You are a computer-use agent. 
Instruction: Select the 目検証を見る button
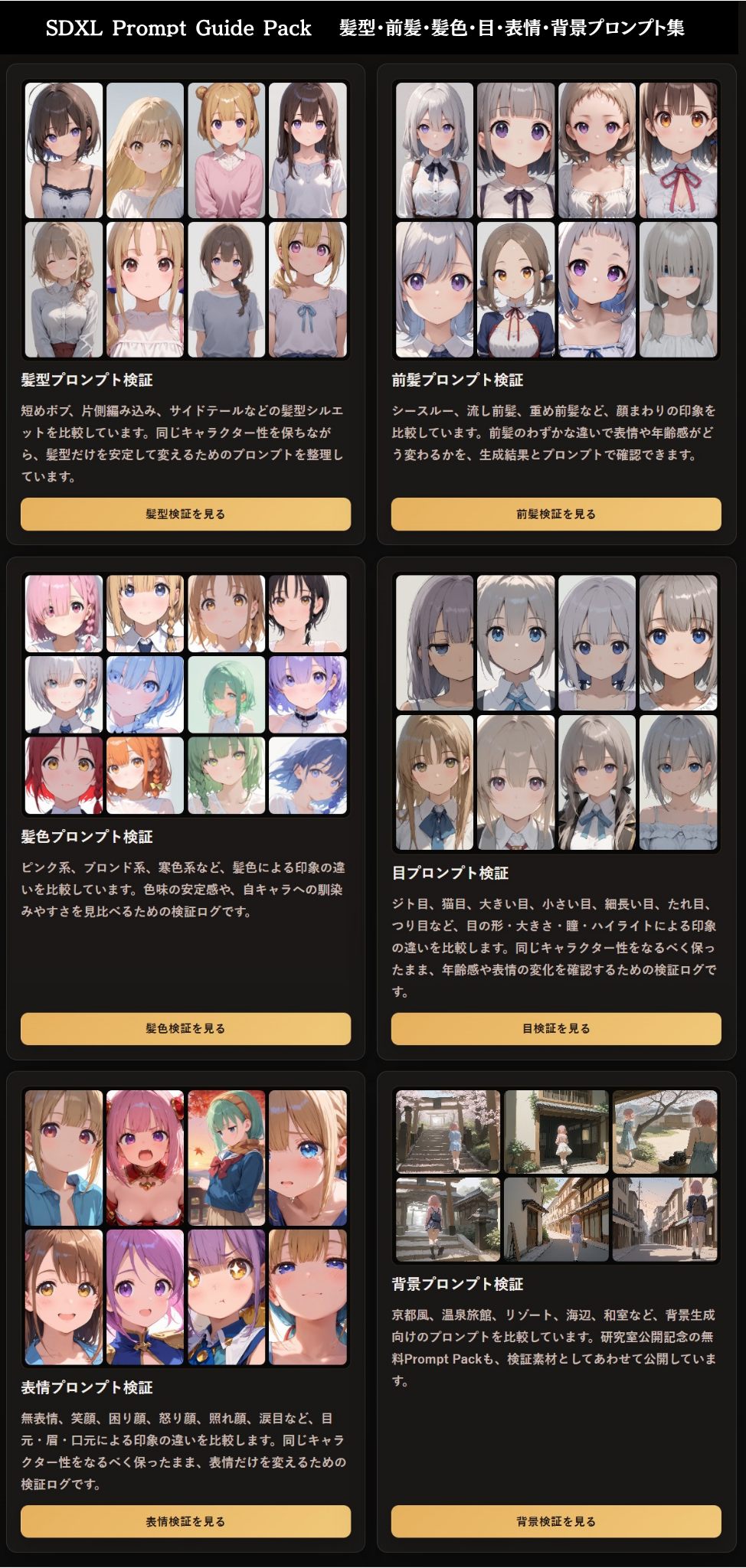click(556, 1028)
